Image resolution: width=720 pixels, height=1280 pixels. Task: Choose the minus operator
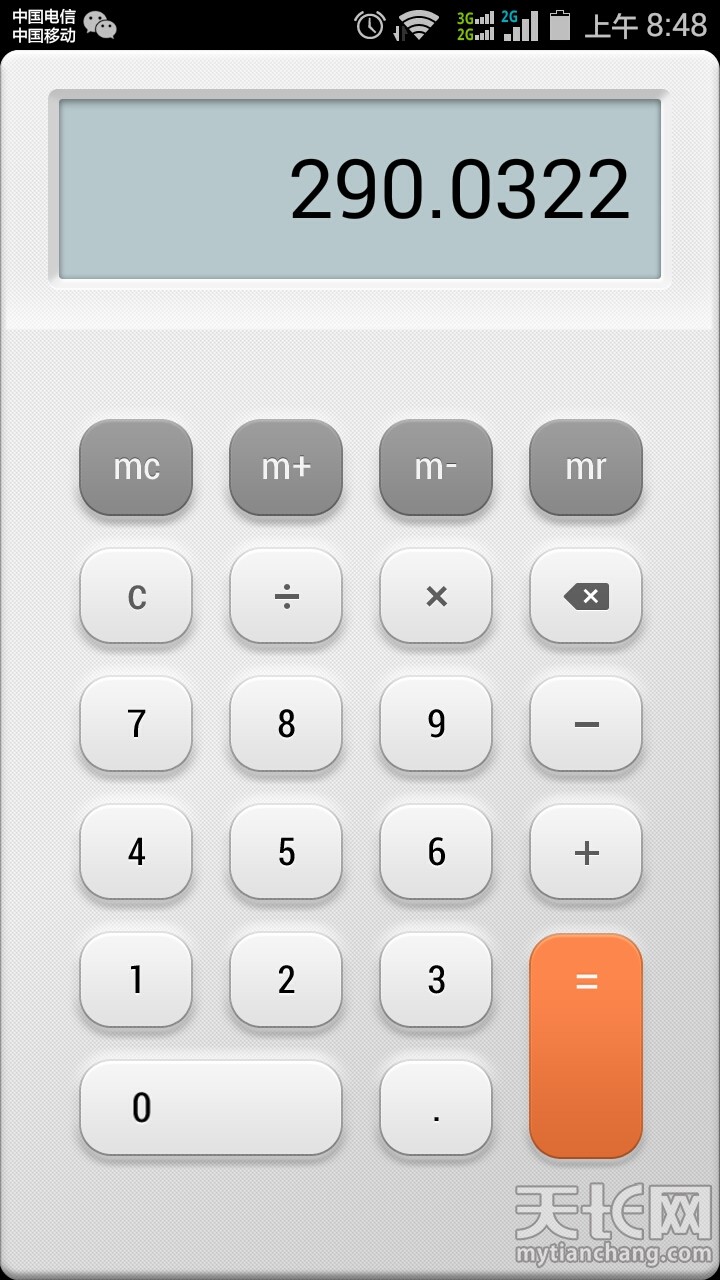pyautogui.click(x=586, y=724)
